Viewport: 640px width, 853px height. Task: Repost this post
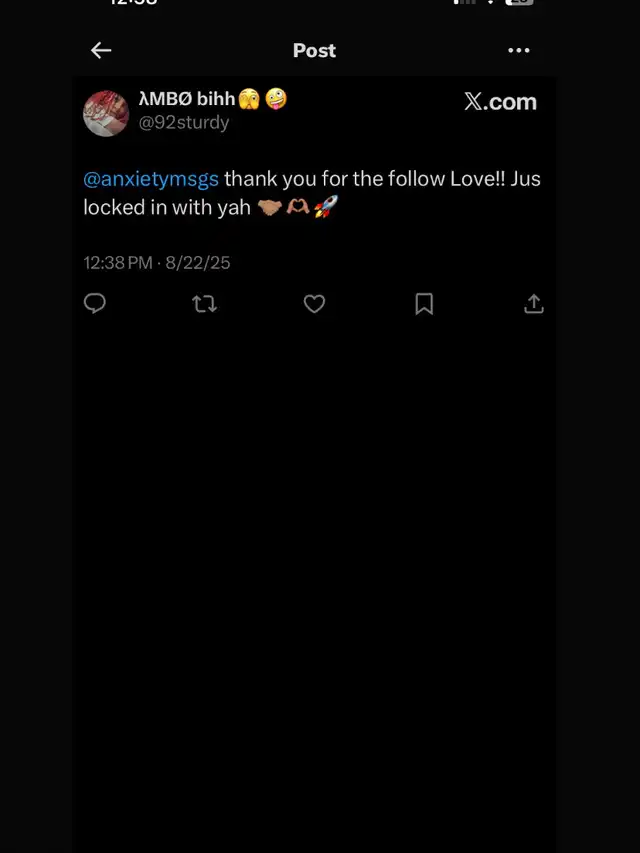204,304
